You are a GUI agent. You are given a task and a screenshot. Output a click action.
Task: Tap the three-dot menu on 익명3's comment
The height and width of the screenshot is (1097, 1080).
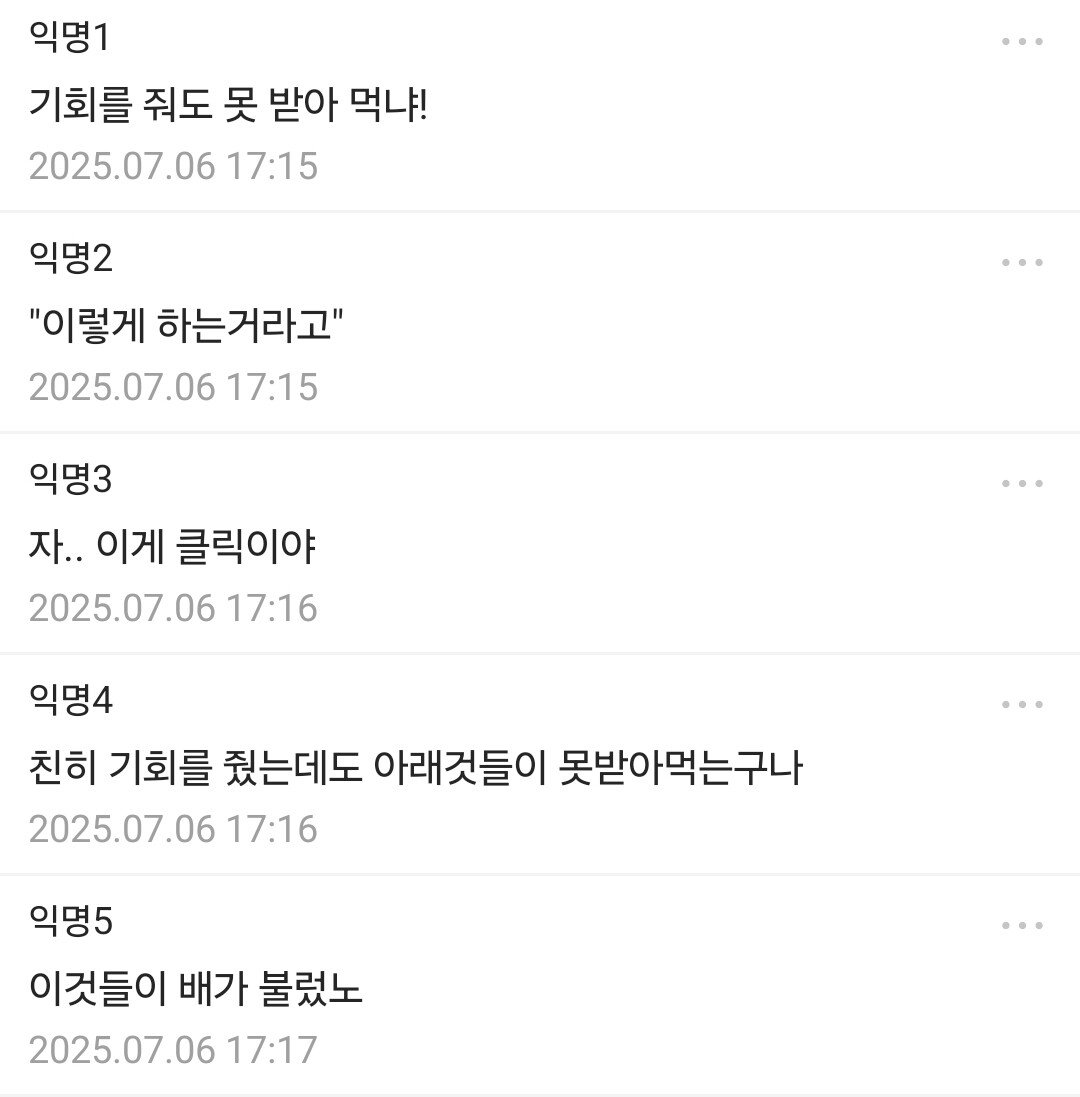[x=1022, y=484]
